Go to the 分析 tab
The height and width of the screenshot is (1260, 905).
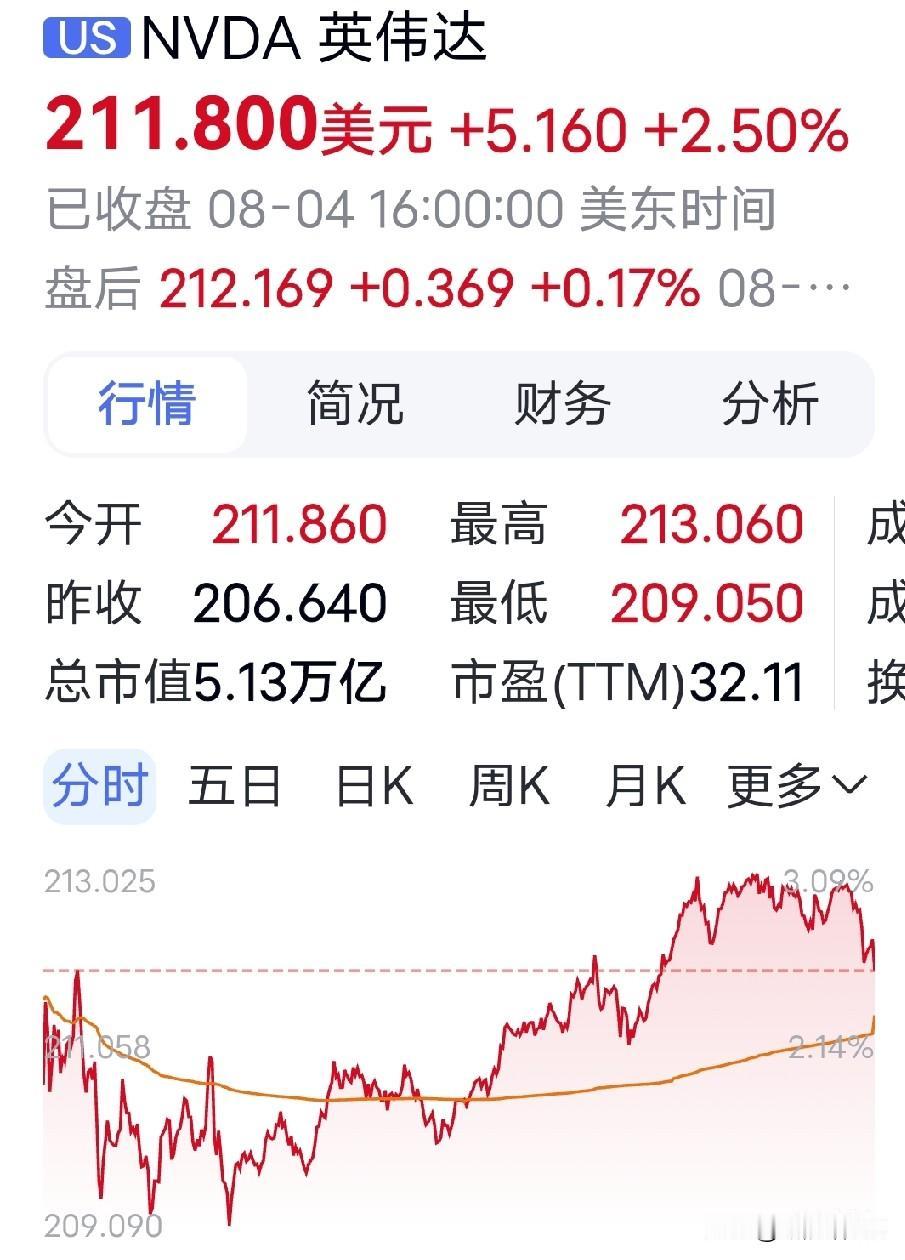click(x=770, y=404)
